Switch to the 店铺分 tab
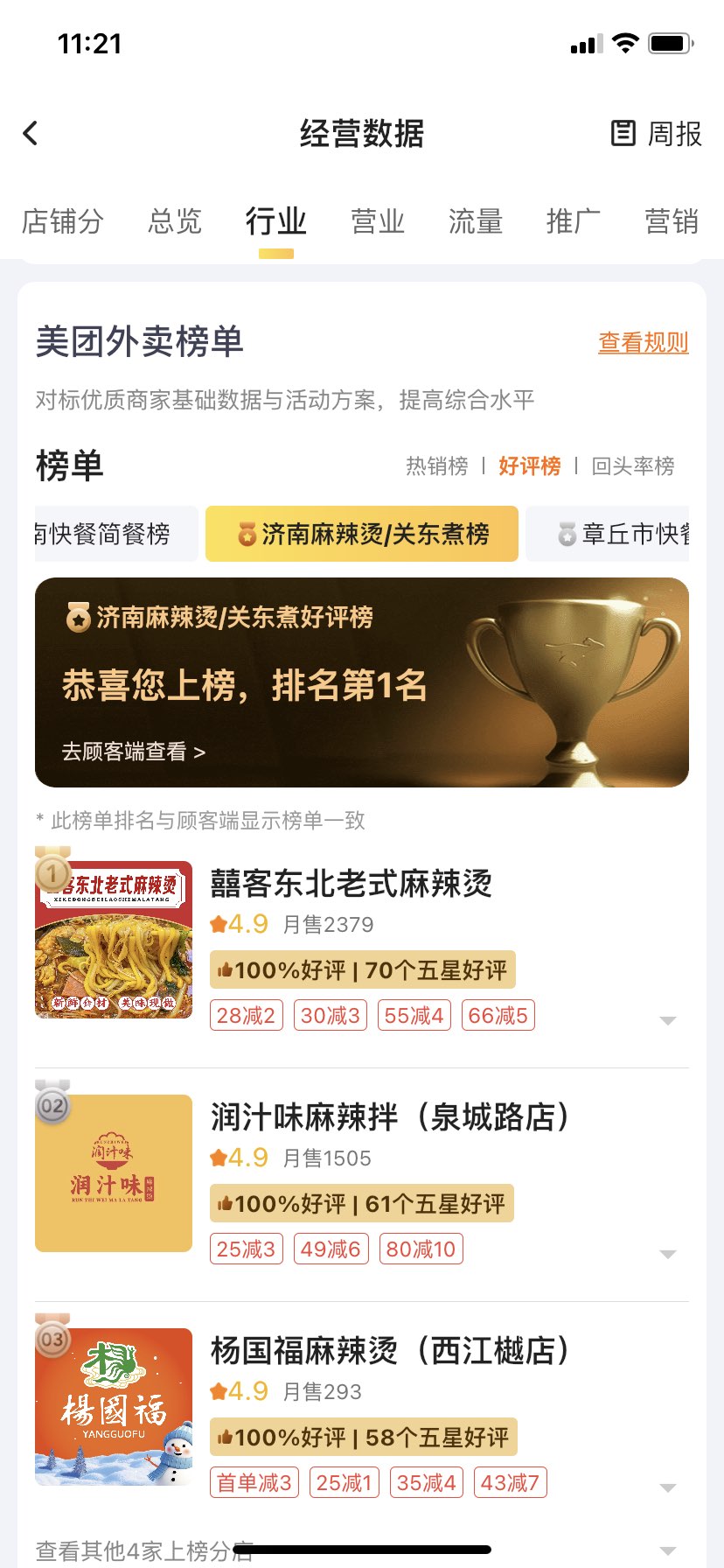 pos(62,221)
